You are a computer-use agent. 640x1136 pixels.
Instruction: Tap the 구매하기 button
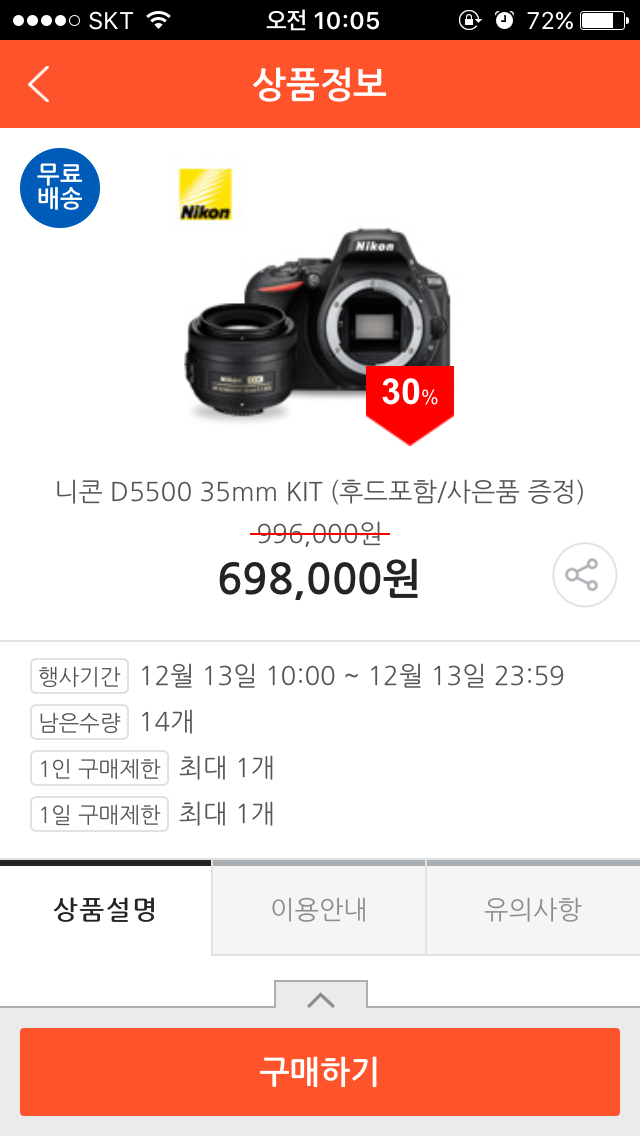(x=320, y=1071)
